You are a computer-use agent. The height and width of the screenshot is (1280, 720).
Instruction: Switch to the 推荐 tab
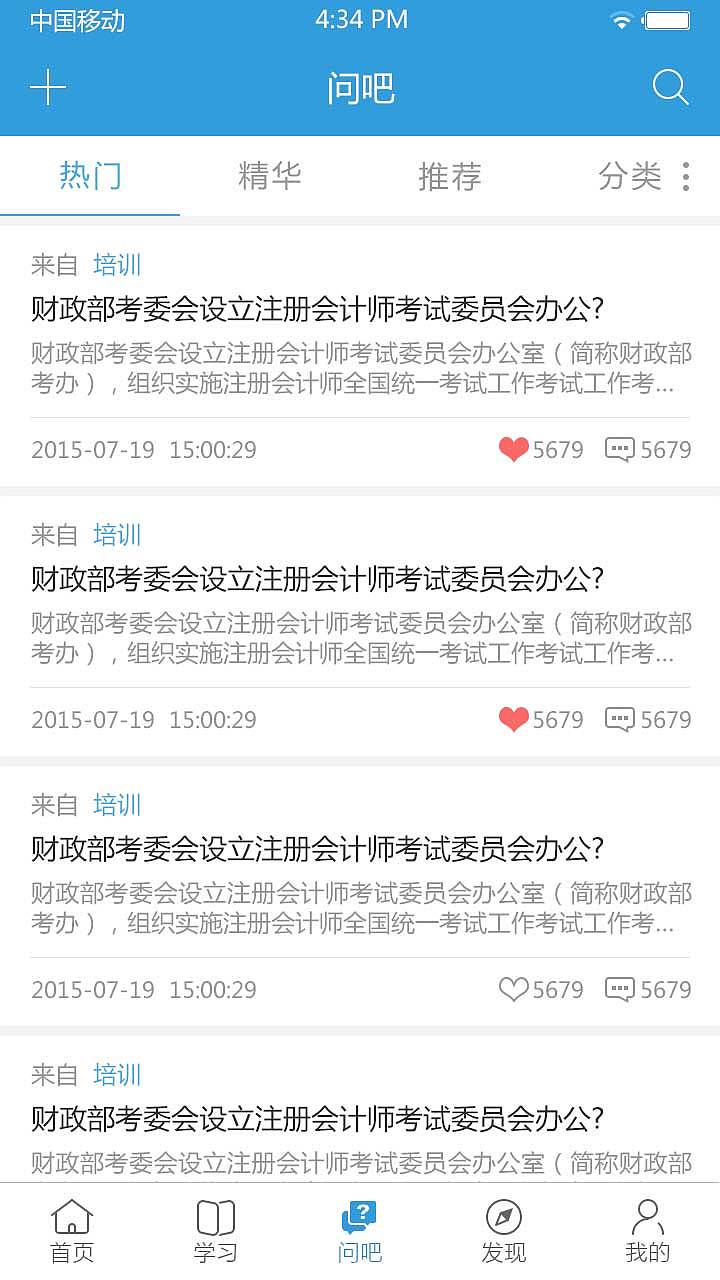pos(450,176)
